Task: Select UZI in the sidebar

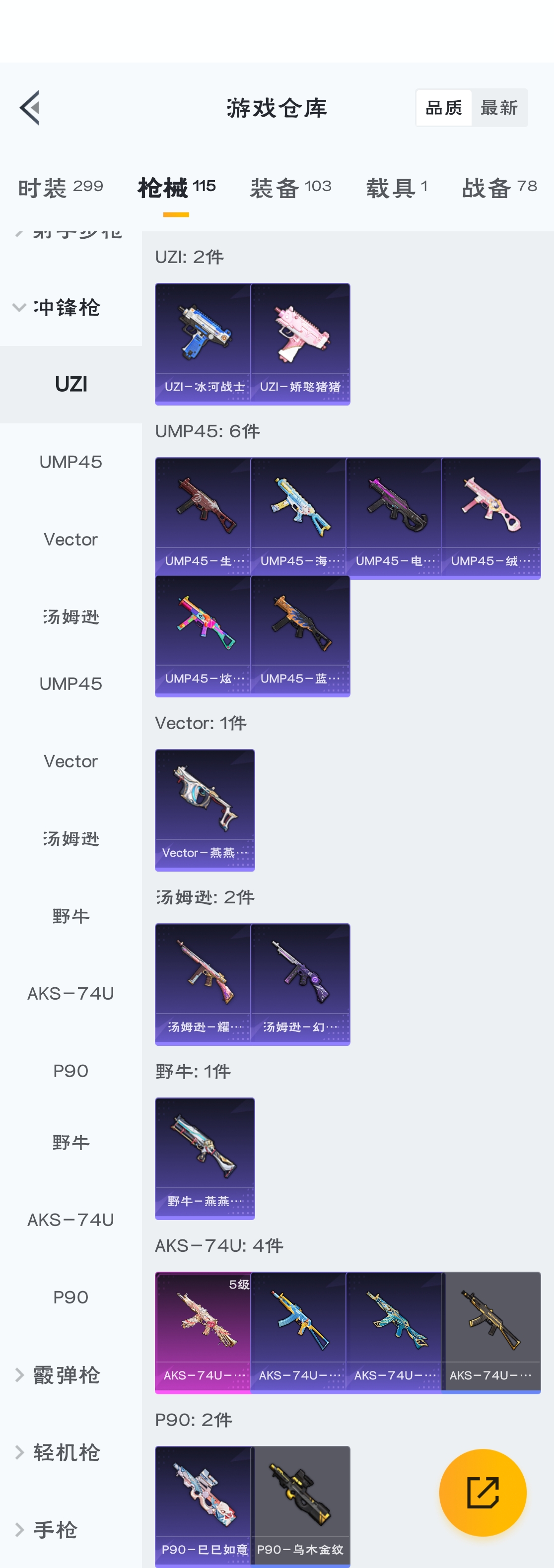Action: click(x=70, y=384)
